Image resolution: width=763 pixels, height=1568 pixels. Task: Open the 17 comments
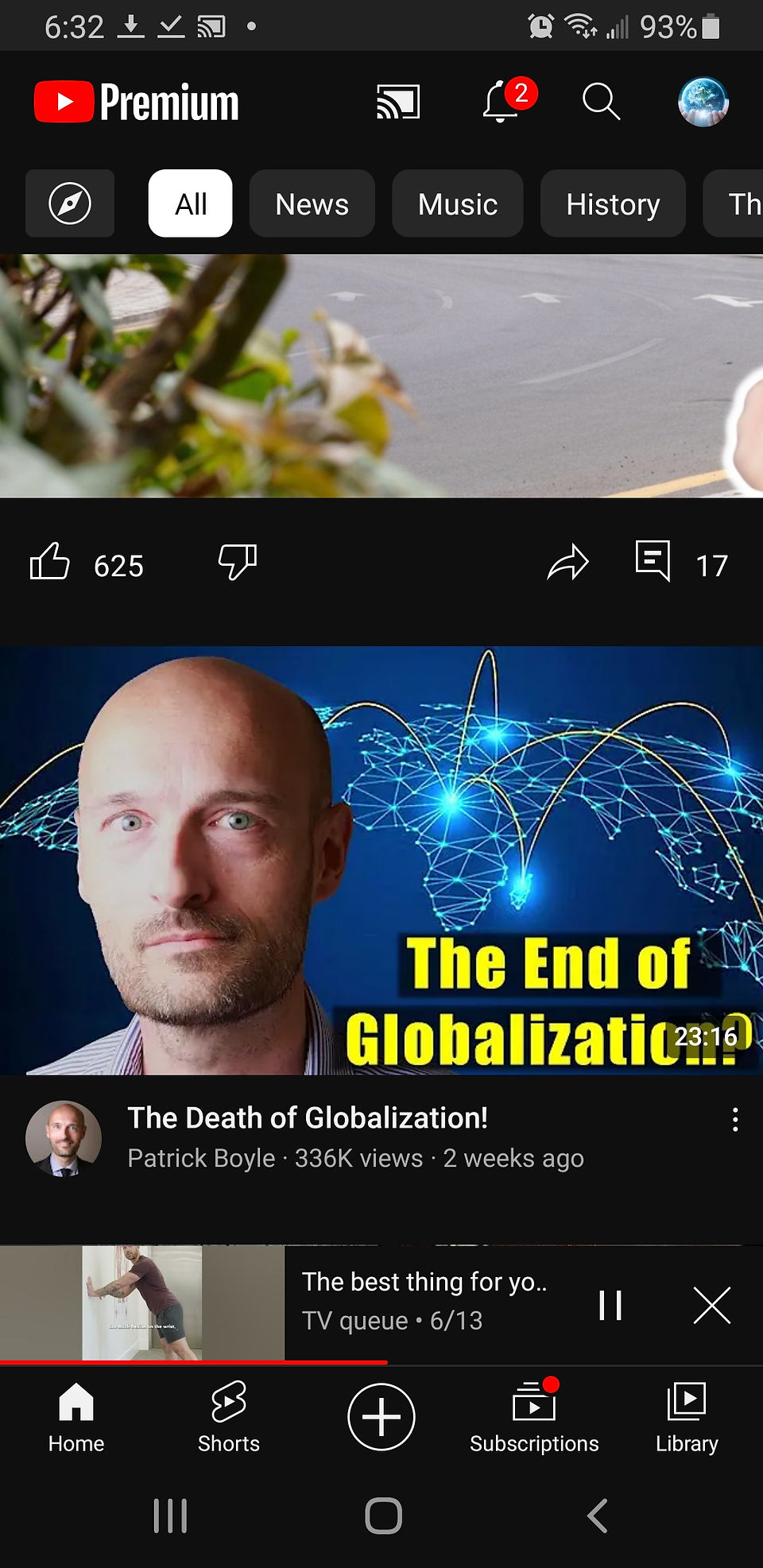point(681,563)
